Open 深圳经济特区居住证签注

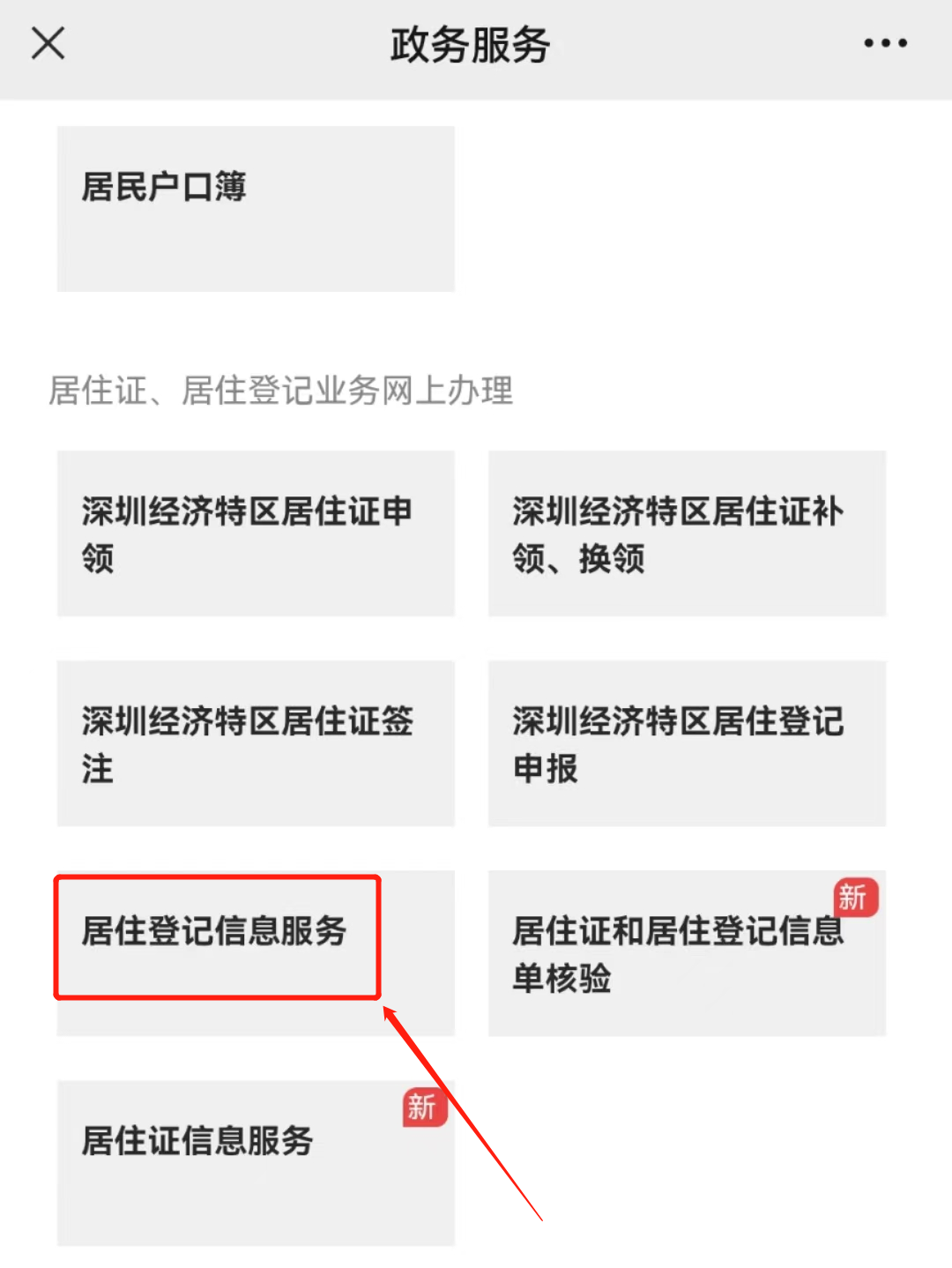pyautogui.click(x=256, y=743)
